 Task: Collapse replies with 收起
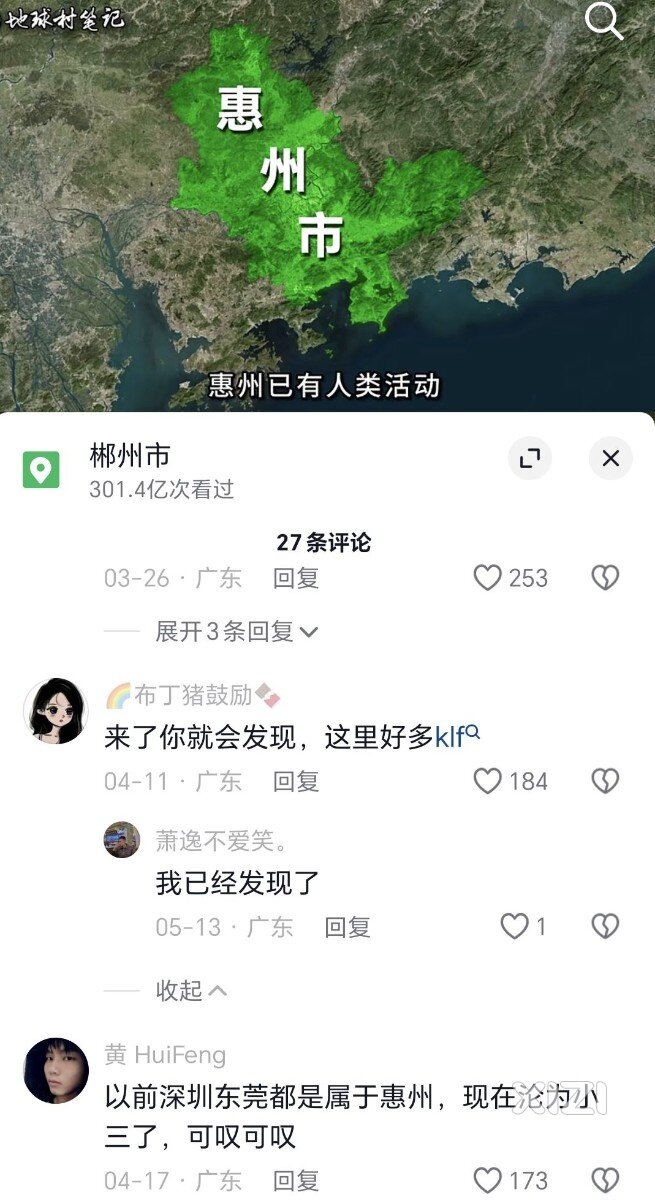click(x=192, y=991)
